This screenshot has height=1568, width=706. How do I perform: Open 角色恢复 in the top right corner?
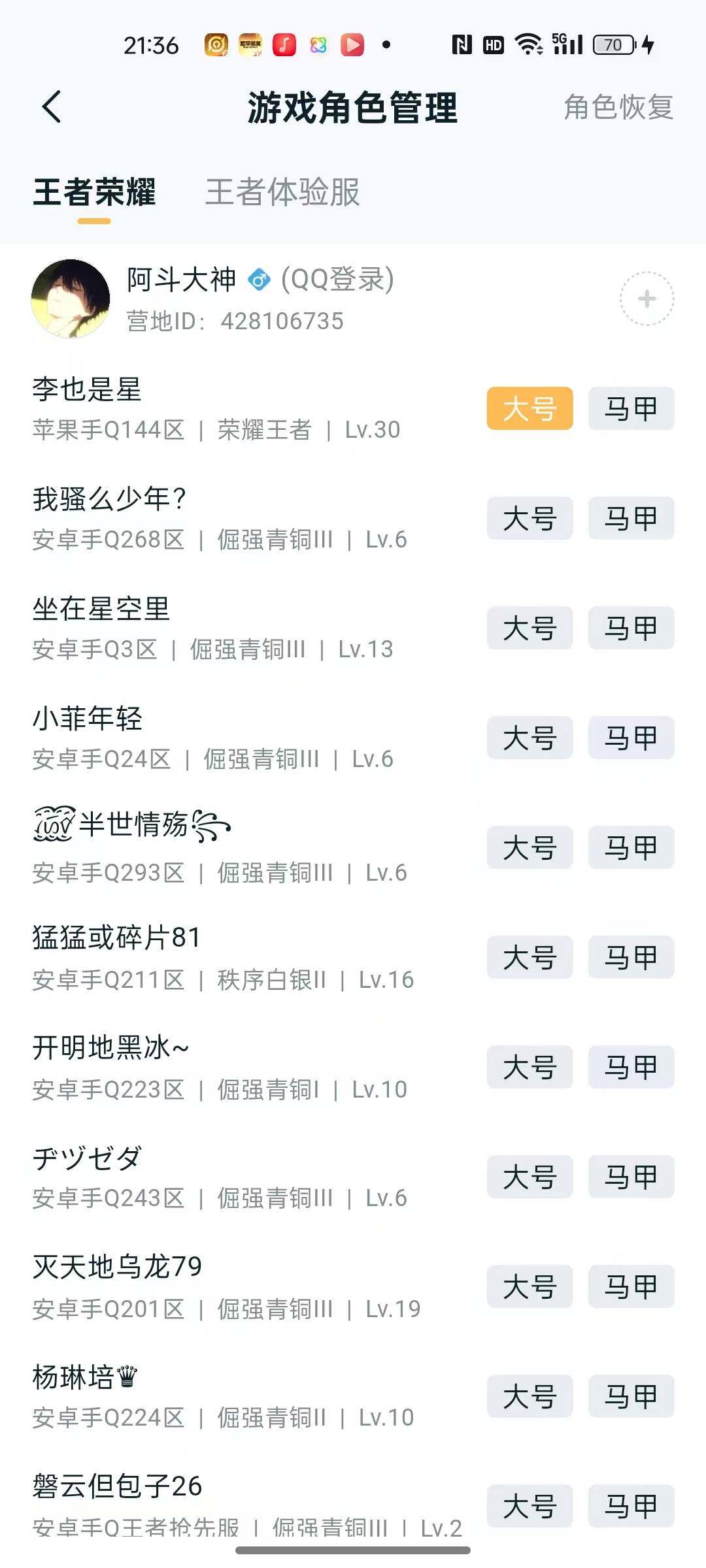click(x=618, y=109)
